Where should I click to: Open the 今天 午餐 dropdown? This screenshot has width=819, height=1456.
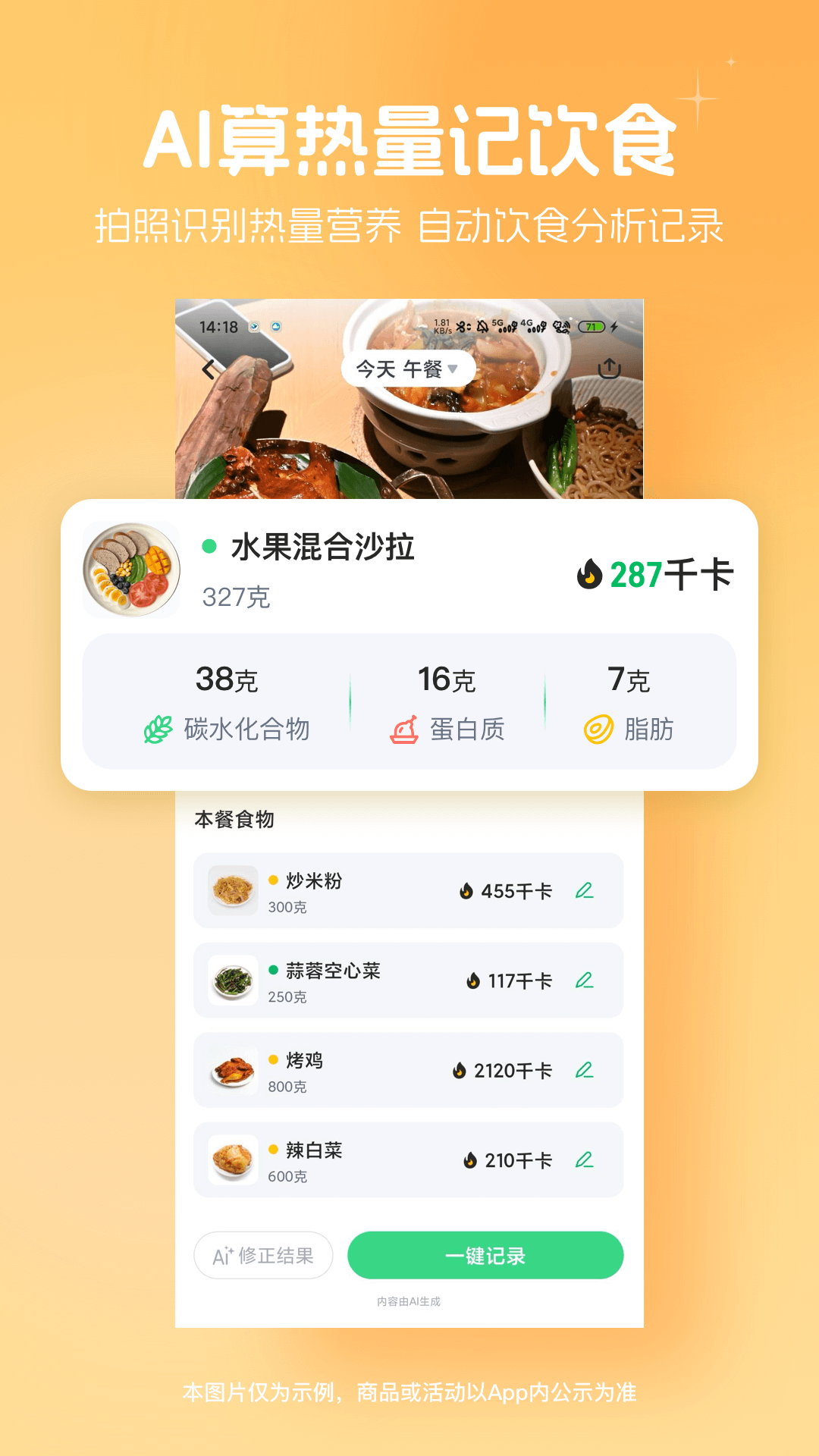[x=408, y=366]
